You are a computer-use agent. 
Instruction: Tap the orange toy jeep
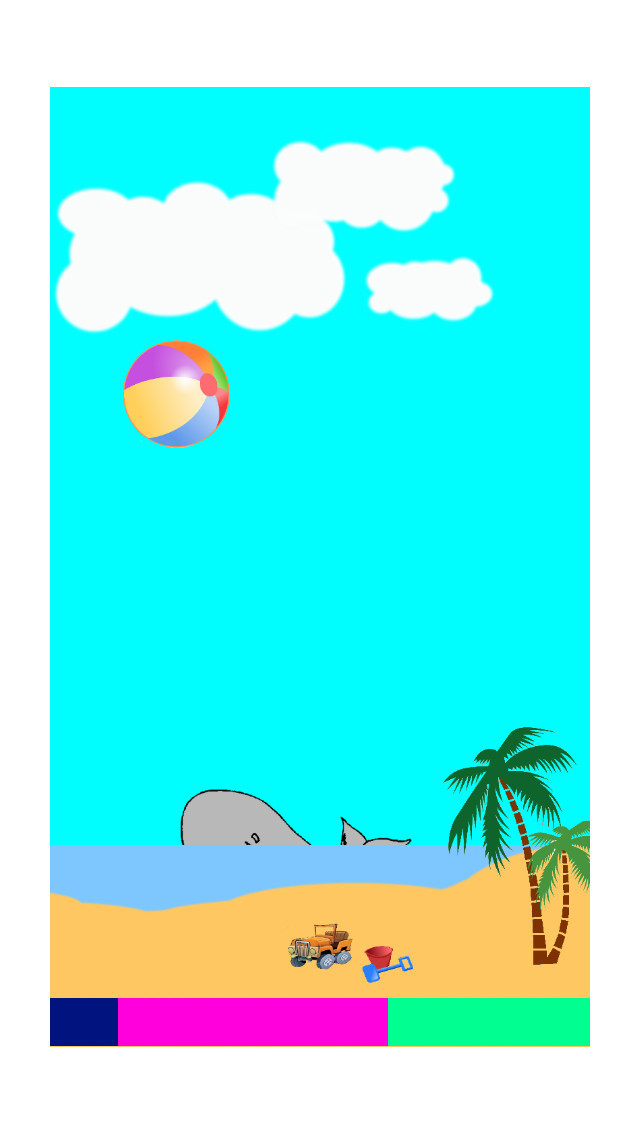click(x=320, y=946)
